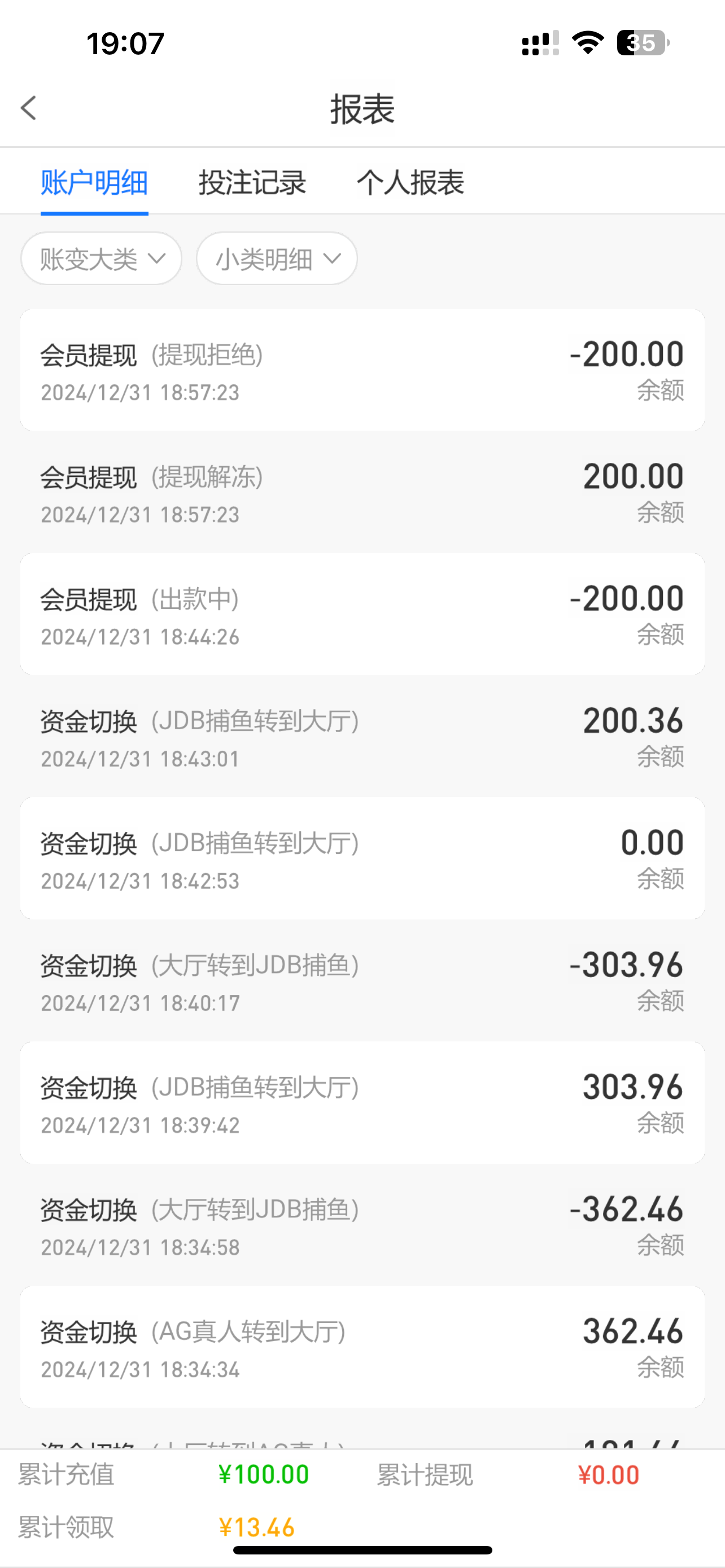Tap the 累计提现 amount ¥0.00

609,1474
